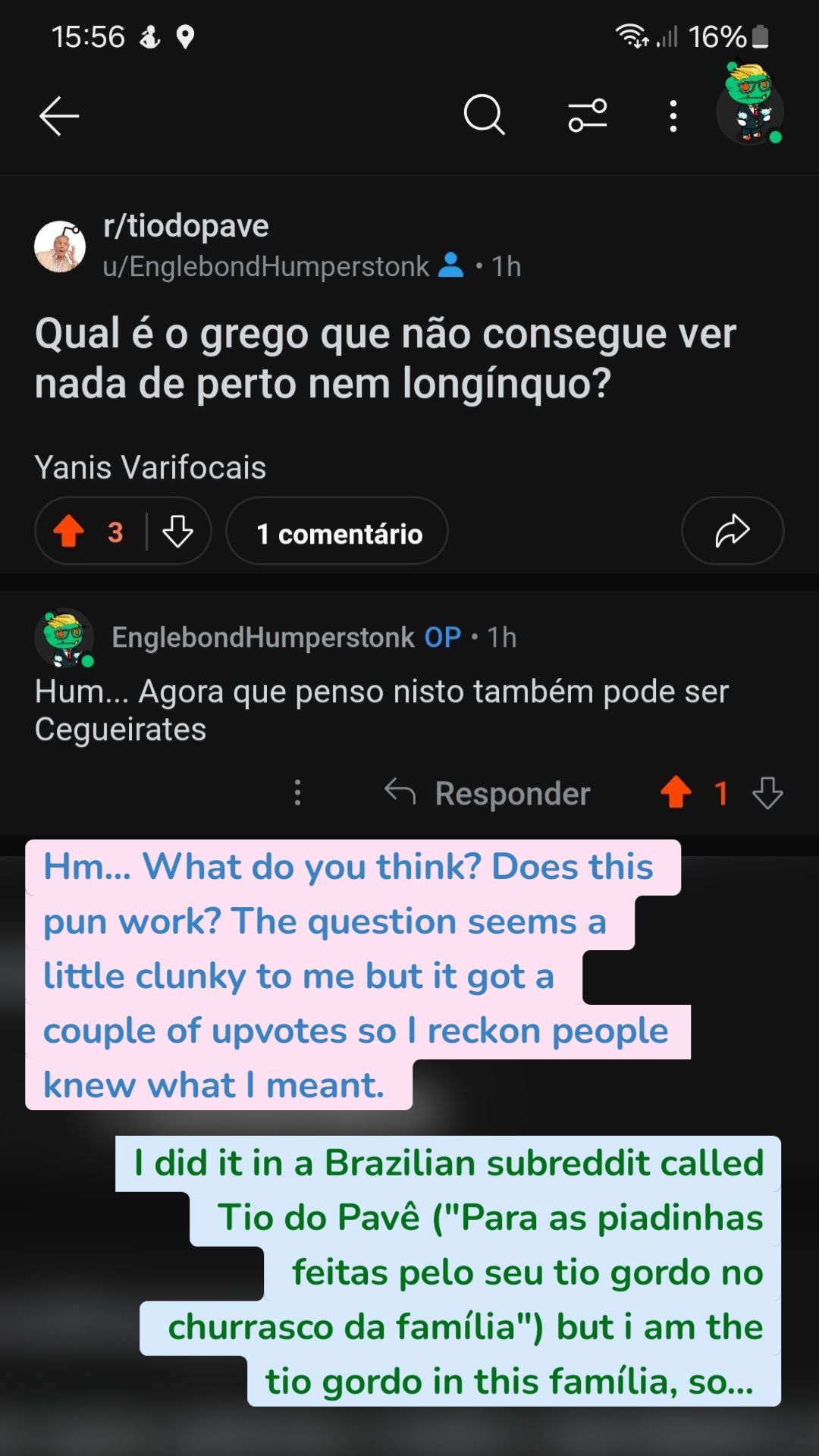Open search with the magnifying glass icon

484,115
